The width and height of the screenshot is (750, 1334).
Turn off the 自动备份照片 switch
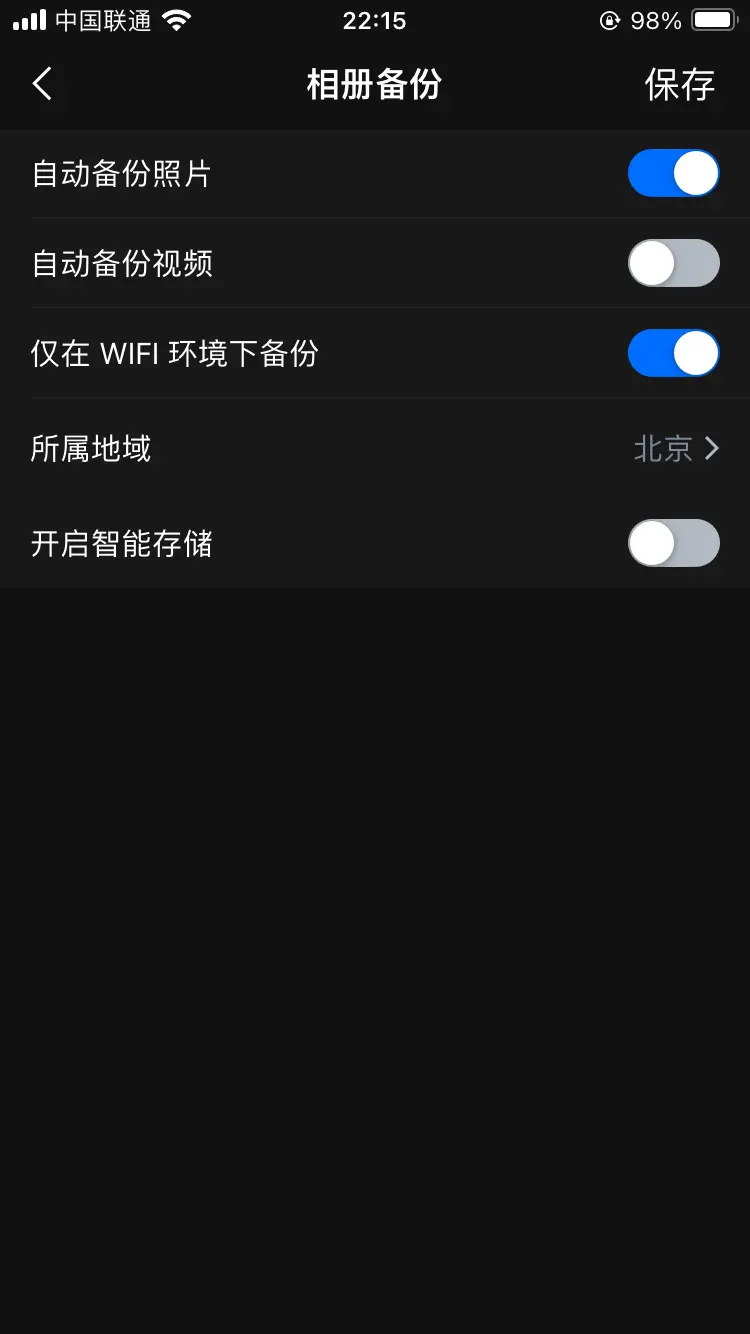673,173
